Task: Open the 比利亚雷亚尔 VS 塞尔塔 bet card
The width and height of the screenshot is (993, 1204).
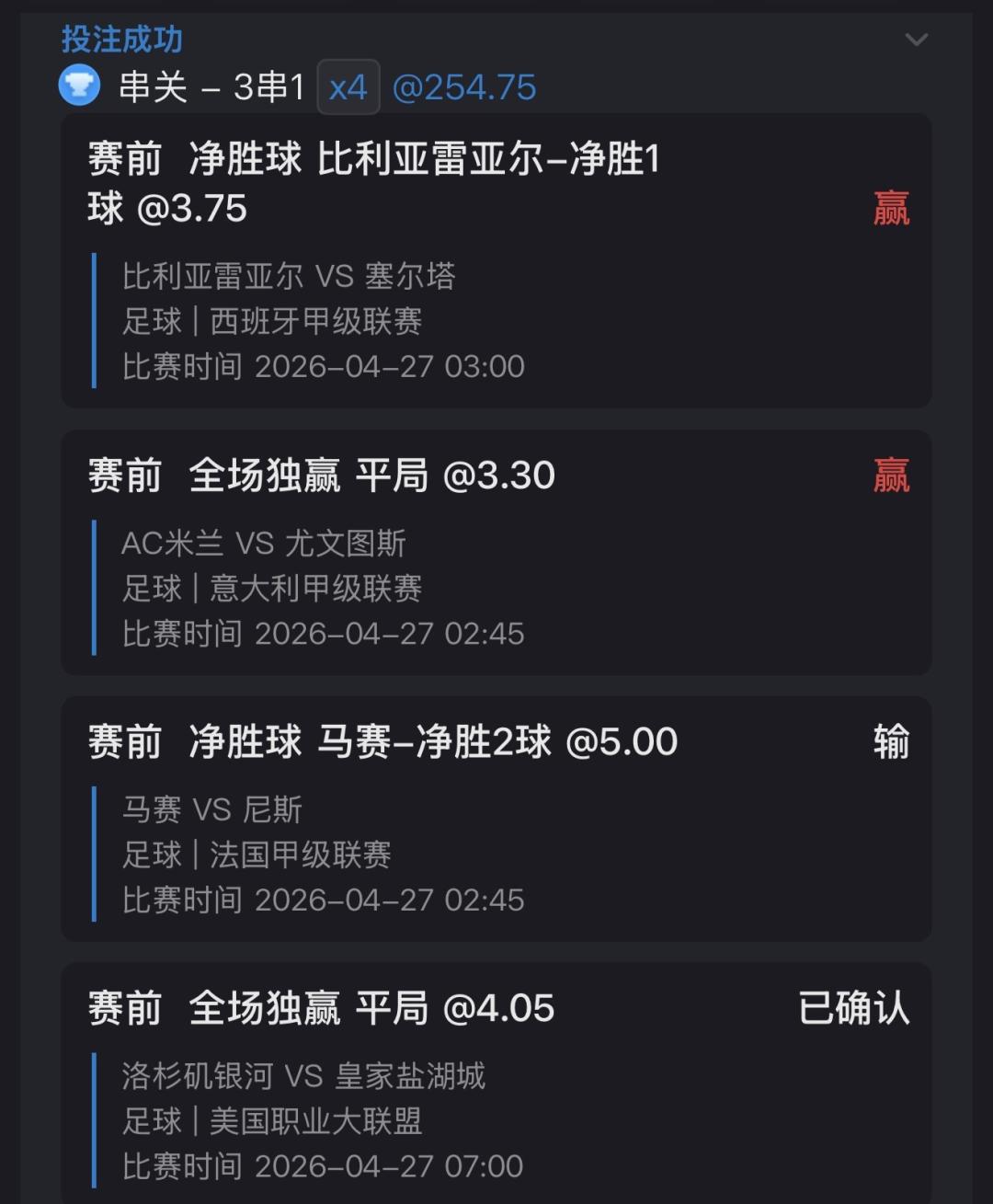Action: [x=496, y=261]
